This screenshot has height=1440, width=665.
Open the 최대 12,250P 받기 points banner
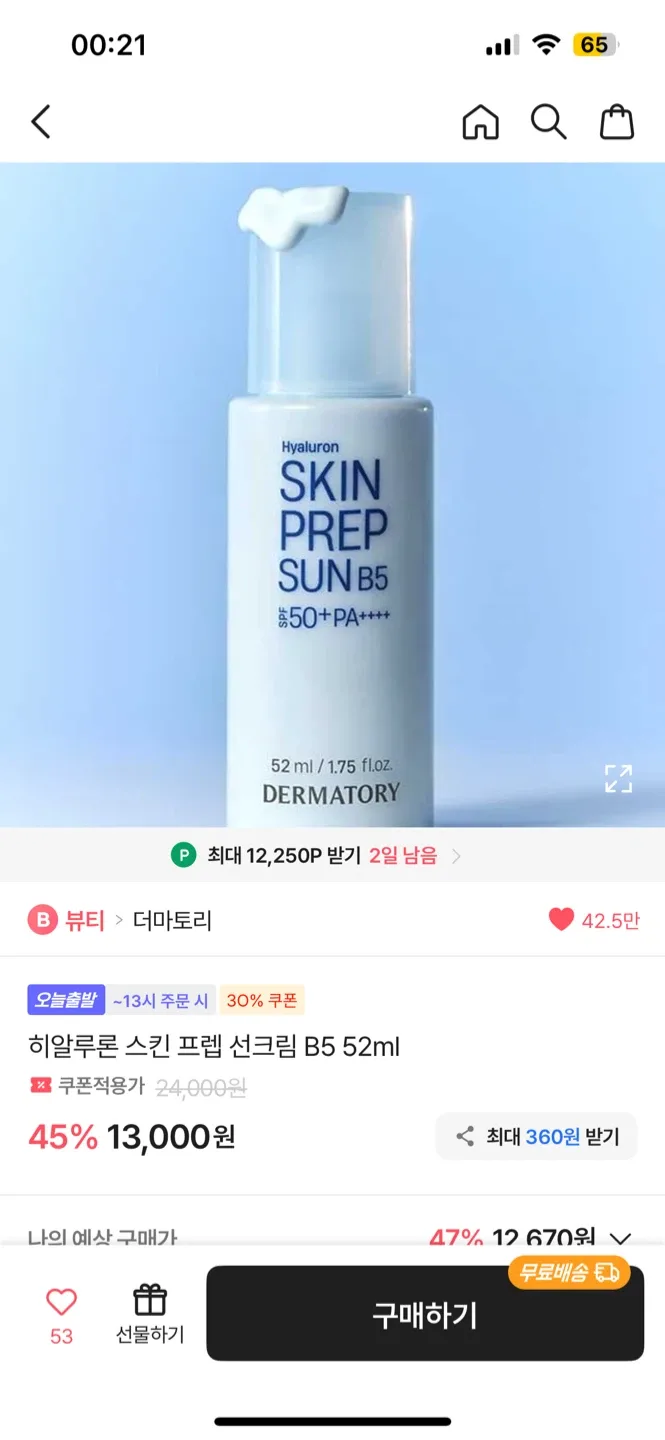(316, 856)
